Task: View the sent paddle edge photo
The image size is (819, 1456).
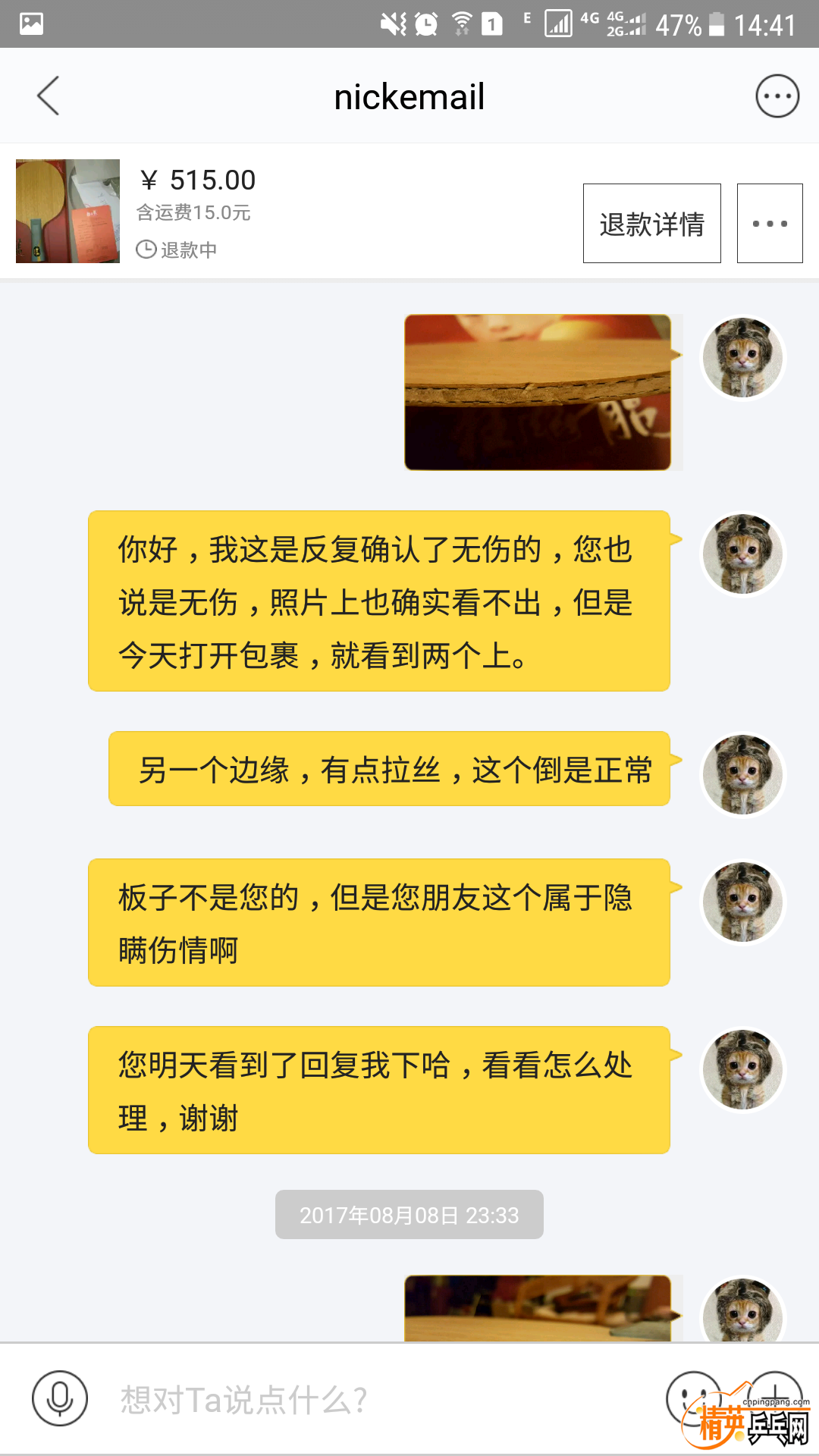Action: coord(538,392)
